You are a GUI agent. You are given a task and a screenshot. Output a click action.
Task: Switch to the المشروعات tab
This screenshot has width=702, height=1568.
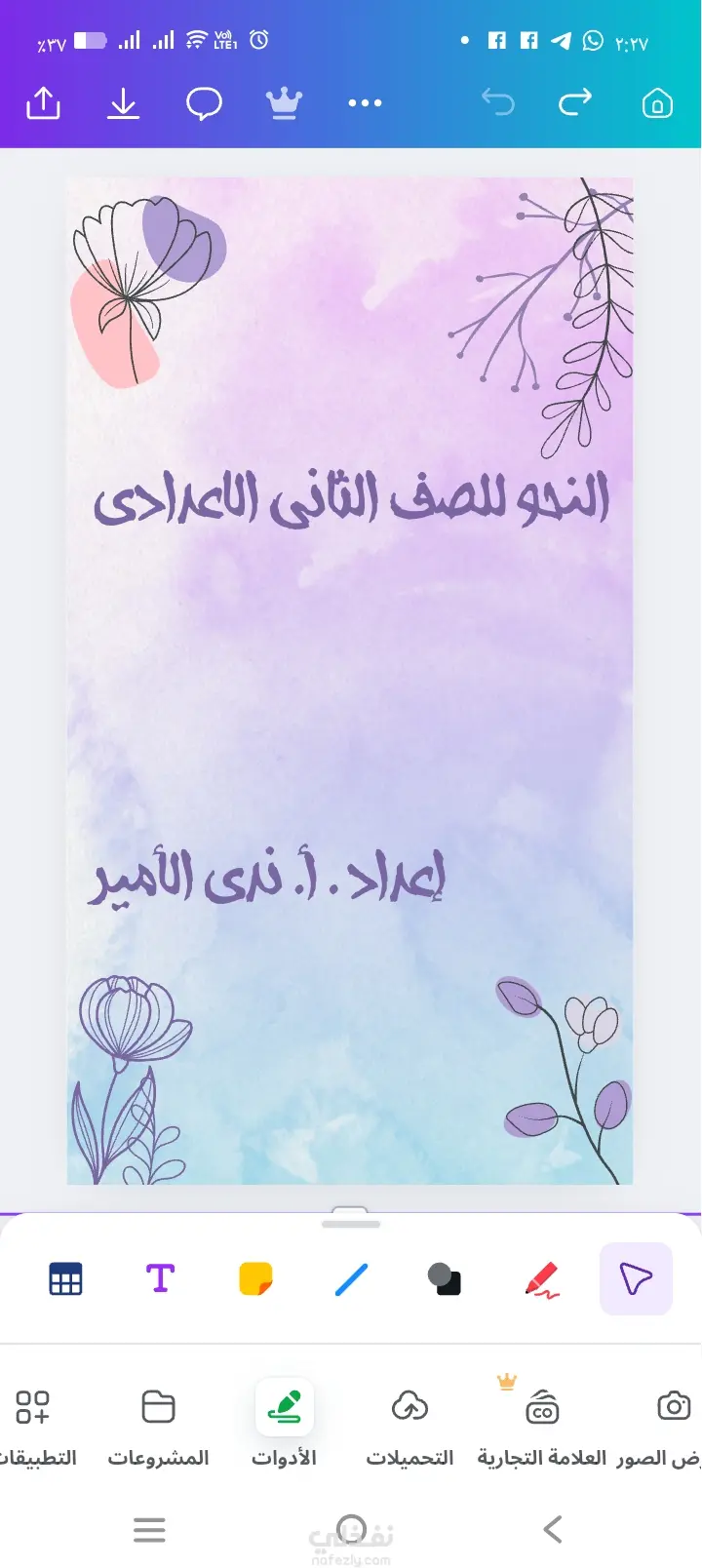tap(158, 1426)
